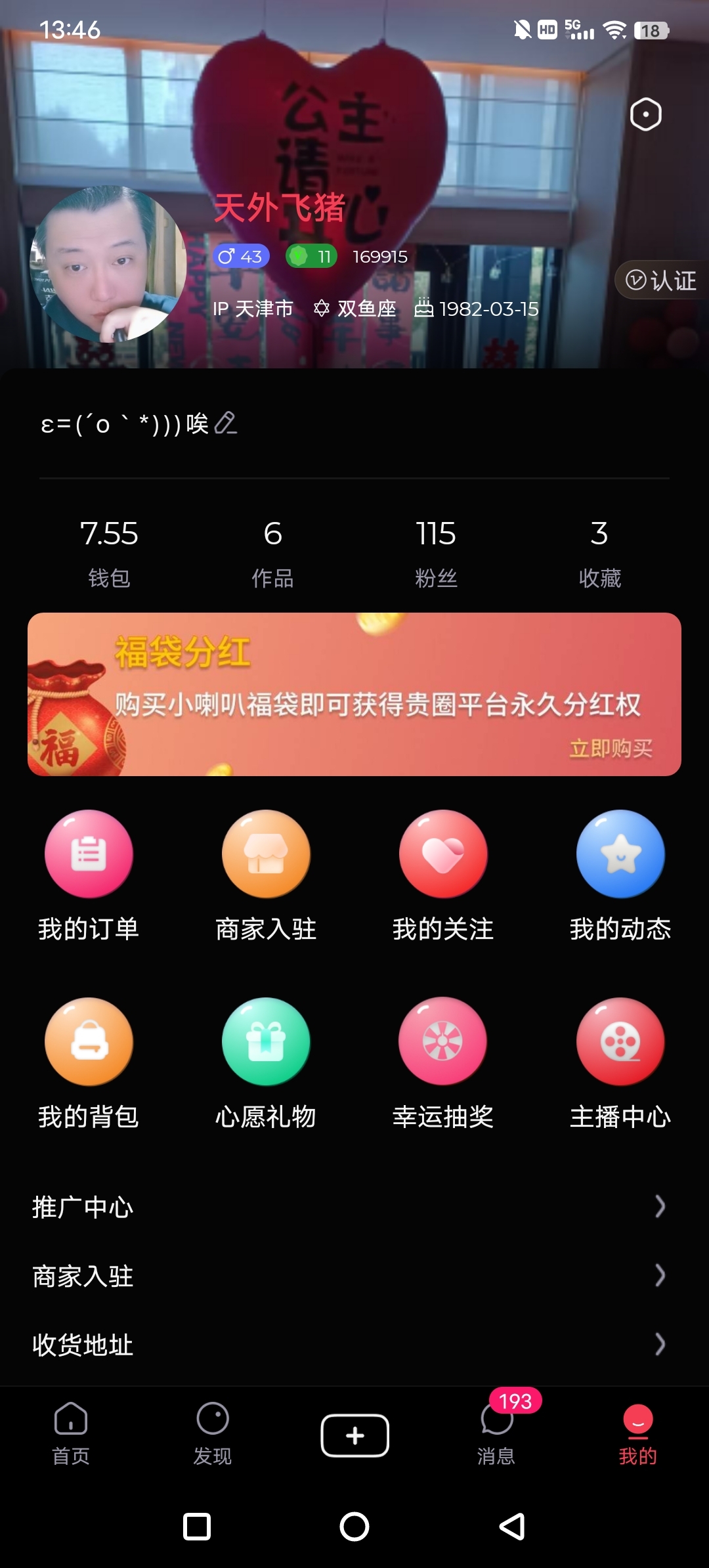Open settings via top-right hexagon icon
This screenshot has width=709, height=1568.
click(x=645, y=114)
